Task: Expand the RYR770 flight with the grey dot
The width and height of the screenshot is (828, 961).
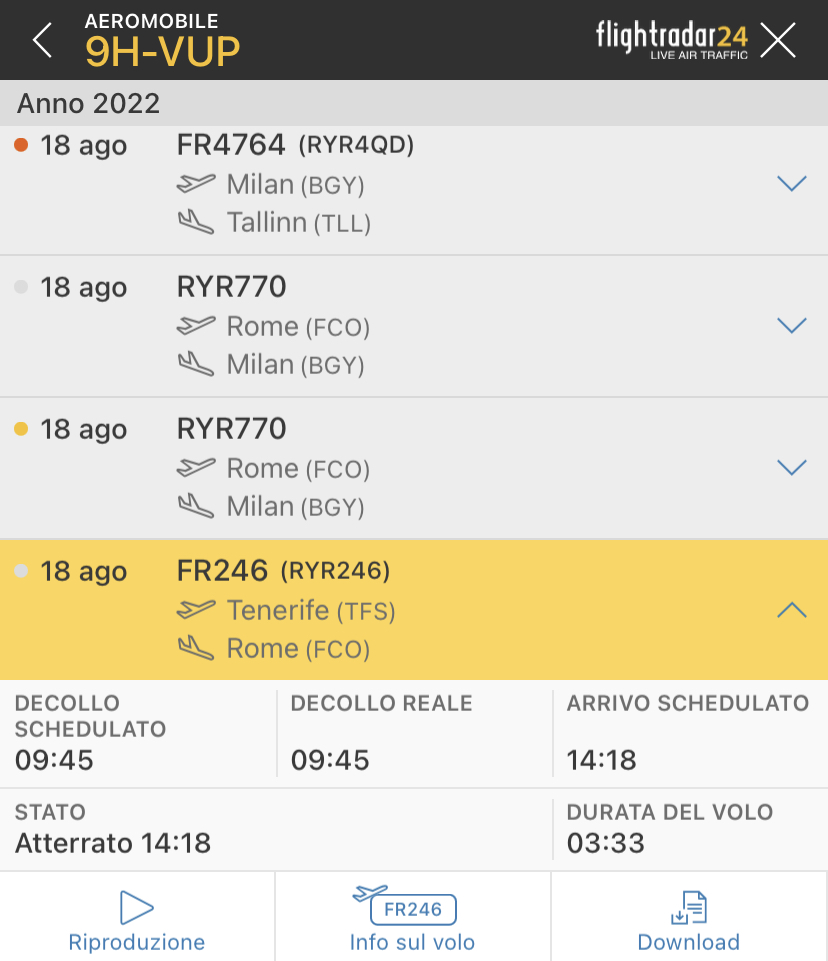Action: click(x=791, y=326)
